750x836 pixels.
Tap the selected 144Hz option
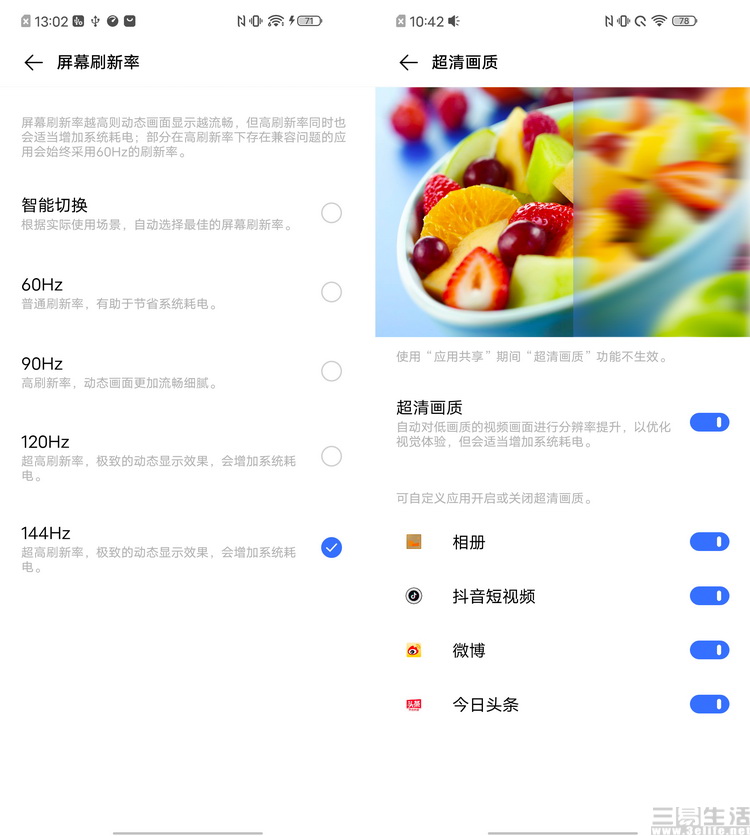(331, 547)
